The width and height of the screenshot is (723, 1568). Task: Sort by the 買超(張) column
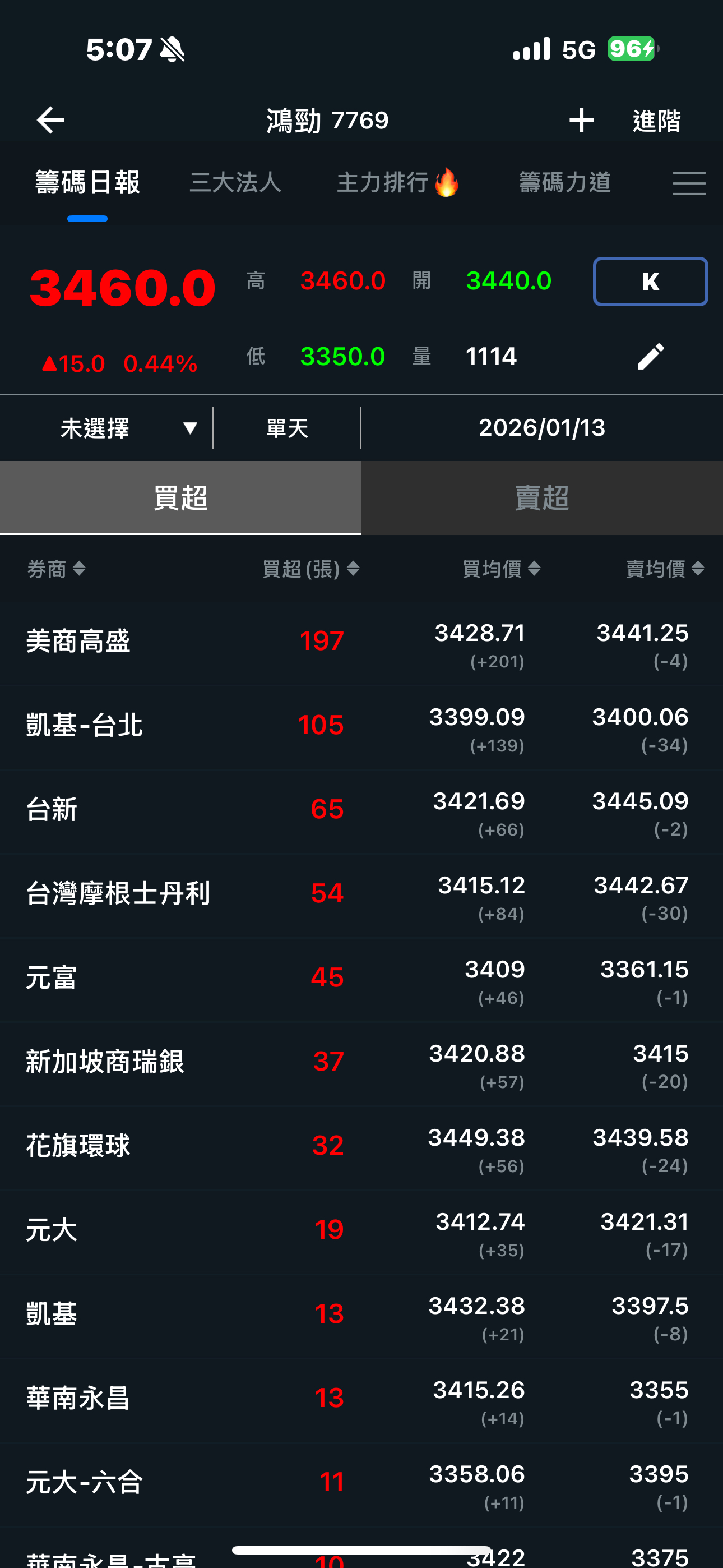310,569
